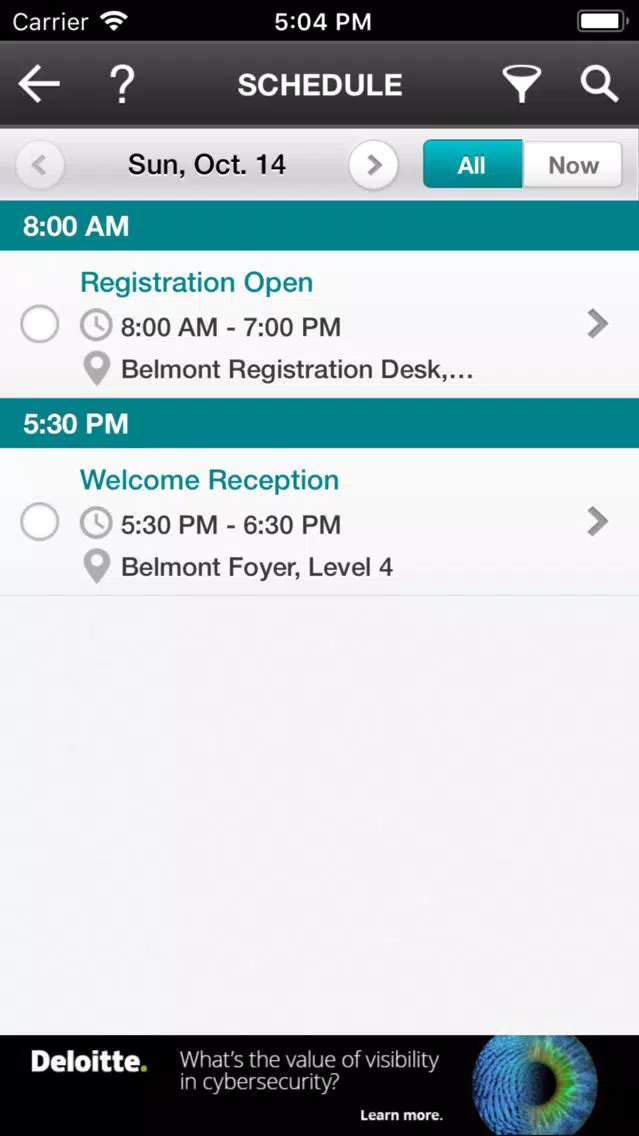Viewport: 639px width, 1136px height.
Task: Open the Welcome Reception session
Action: [x=320, y=522]
